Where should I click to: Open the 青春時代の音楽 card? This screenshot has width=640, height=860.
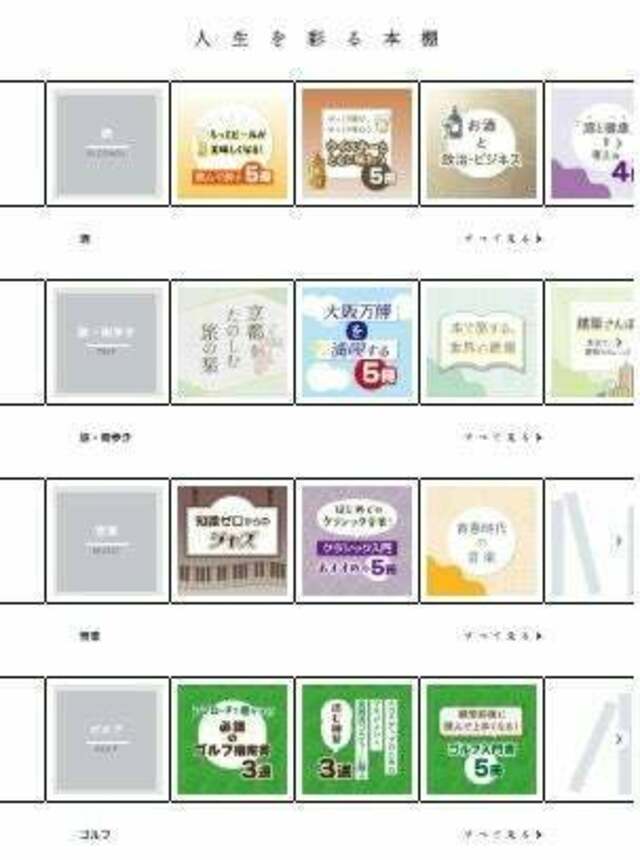tap(481, 540)
